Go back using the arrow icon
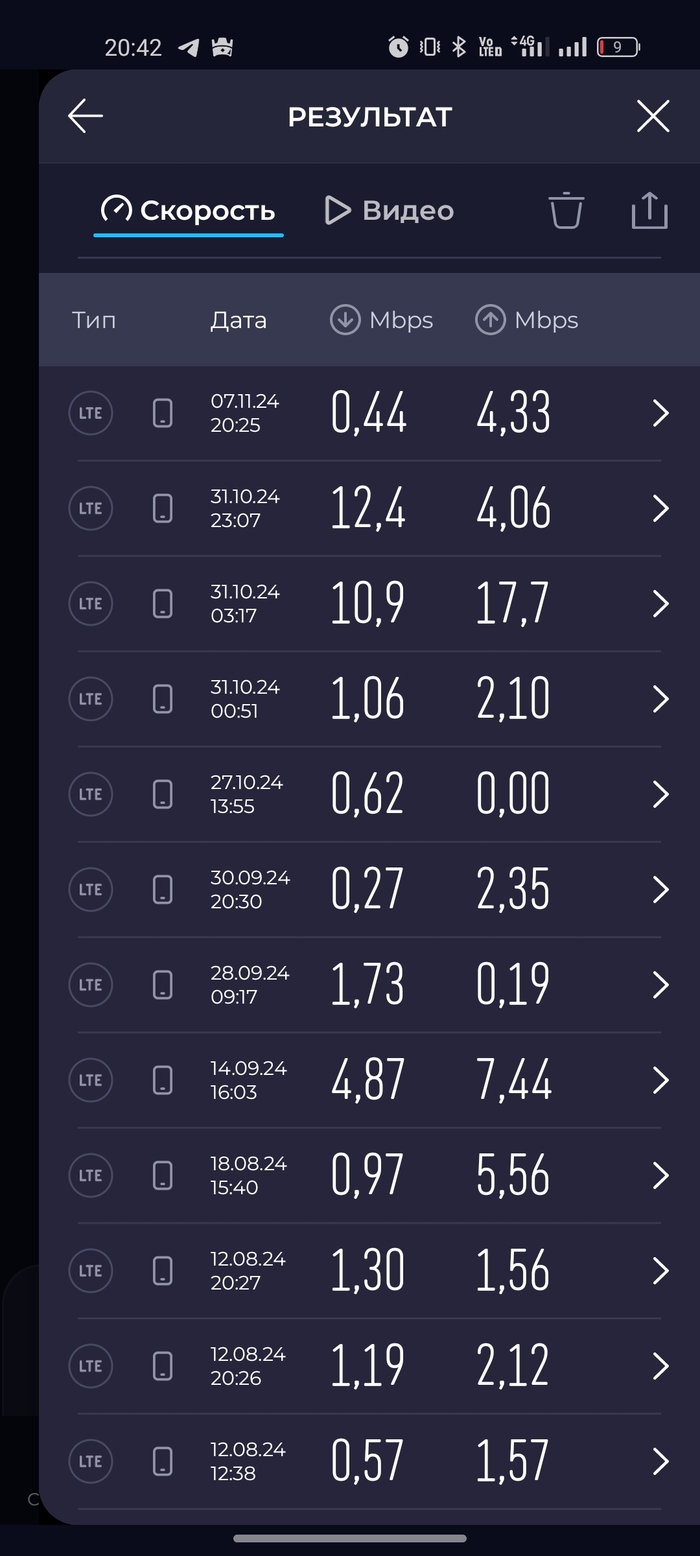The width and height of the screenshot is (700, 1556). pos(86,117)
